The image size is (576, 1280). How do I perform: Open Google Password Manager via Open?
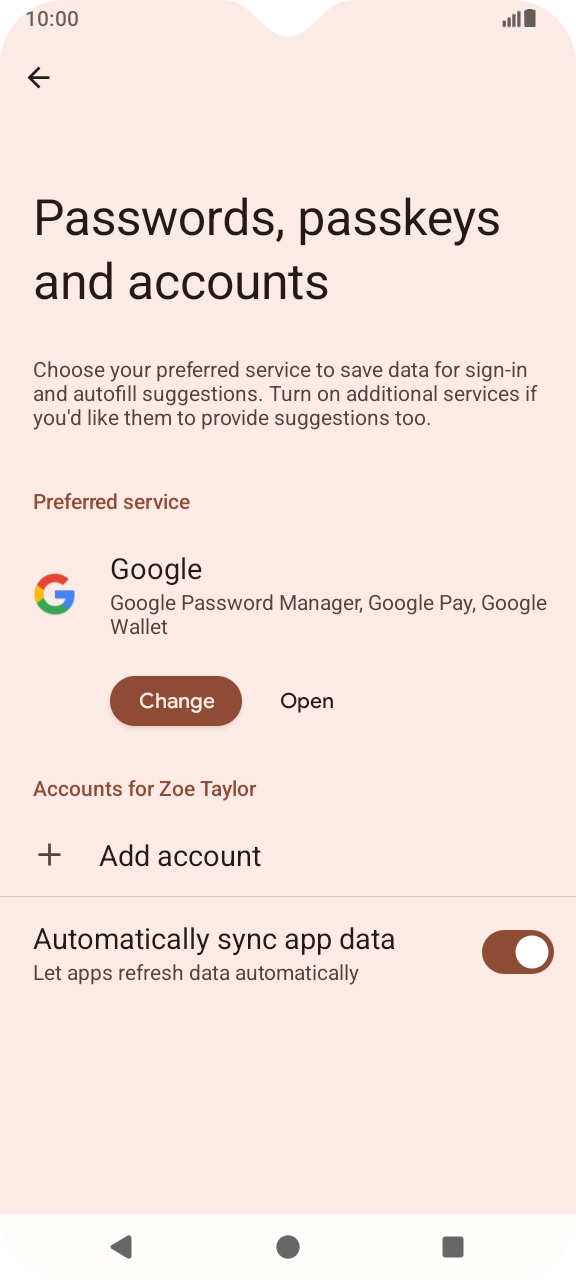[307, 701]
